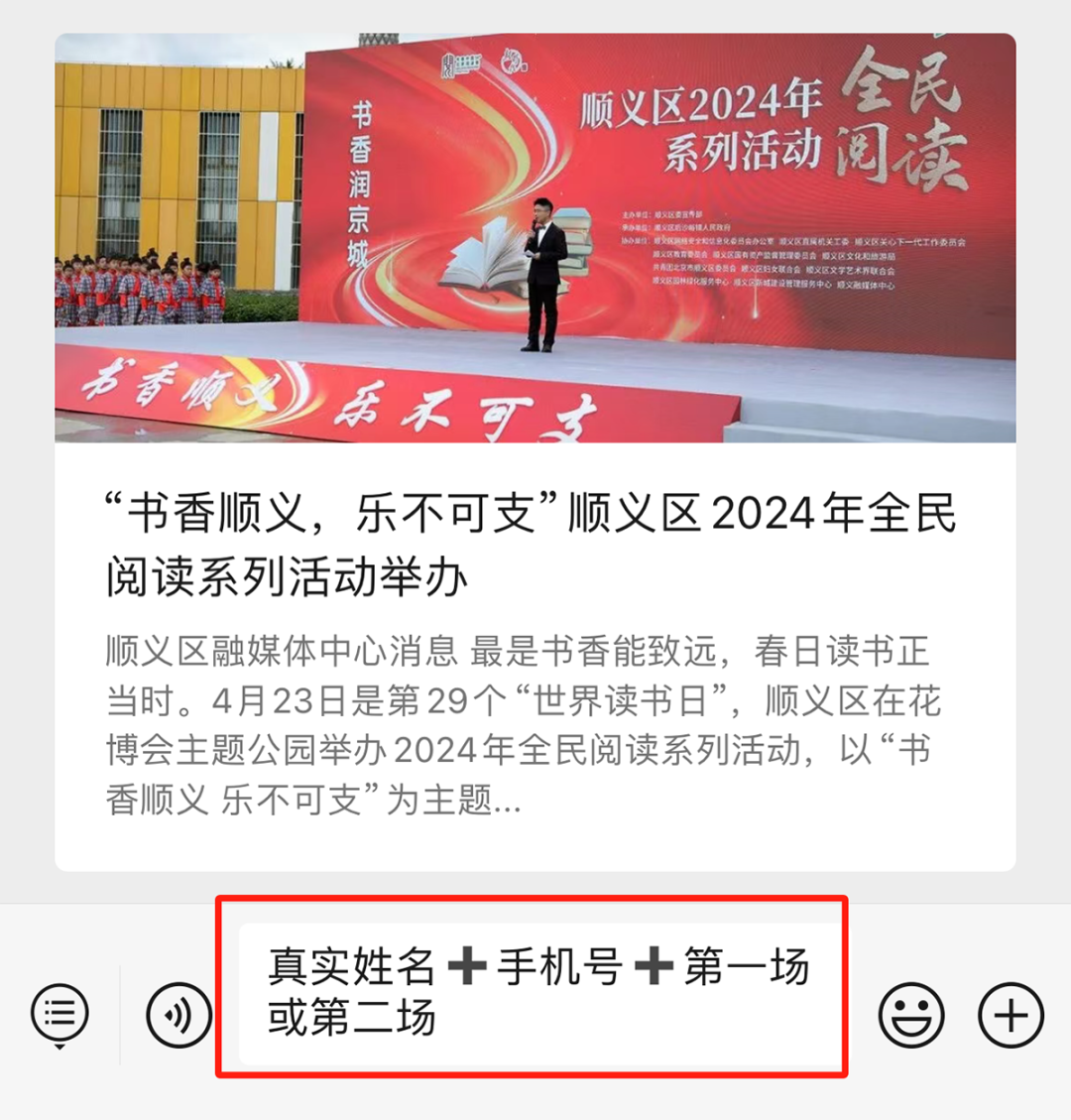Screen dimensions: 1071x1120
Task: Tap the message text field
Action: click(535, 992)
